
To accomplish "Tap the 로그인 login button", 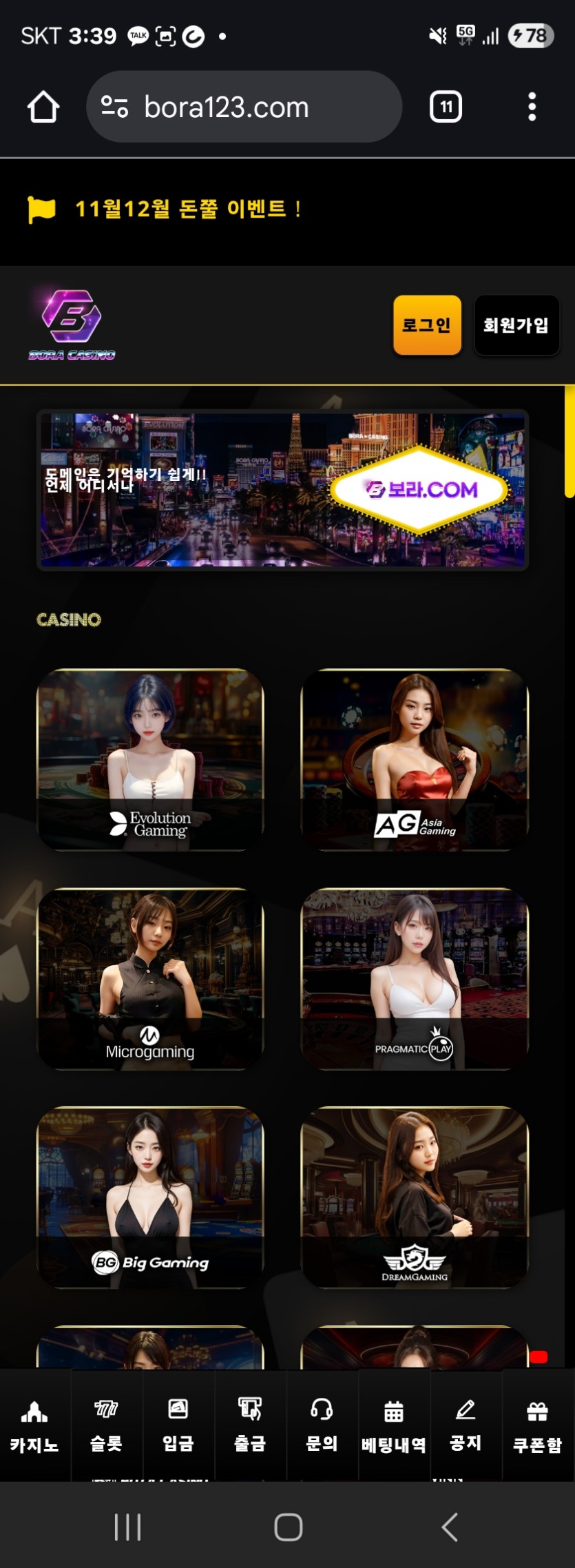I will [427, 325].
